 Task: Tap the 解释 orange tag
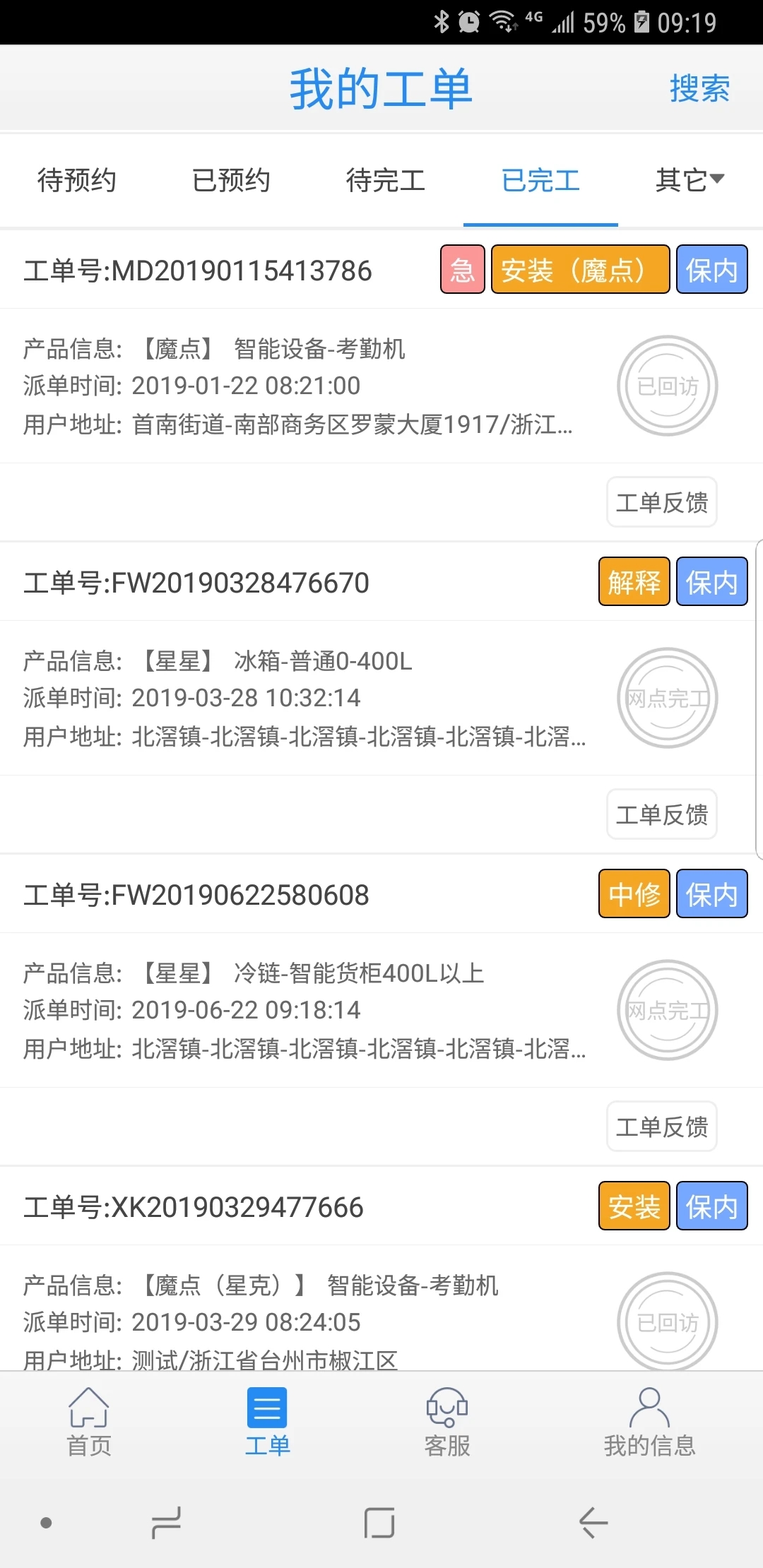pyautogui.click(x=634, y=581)
